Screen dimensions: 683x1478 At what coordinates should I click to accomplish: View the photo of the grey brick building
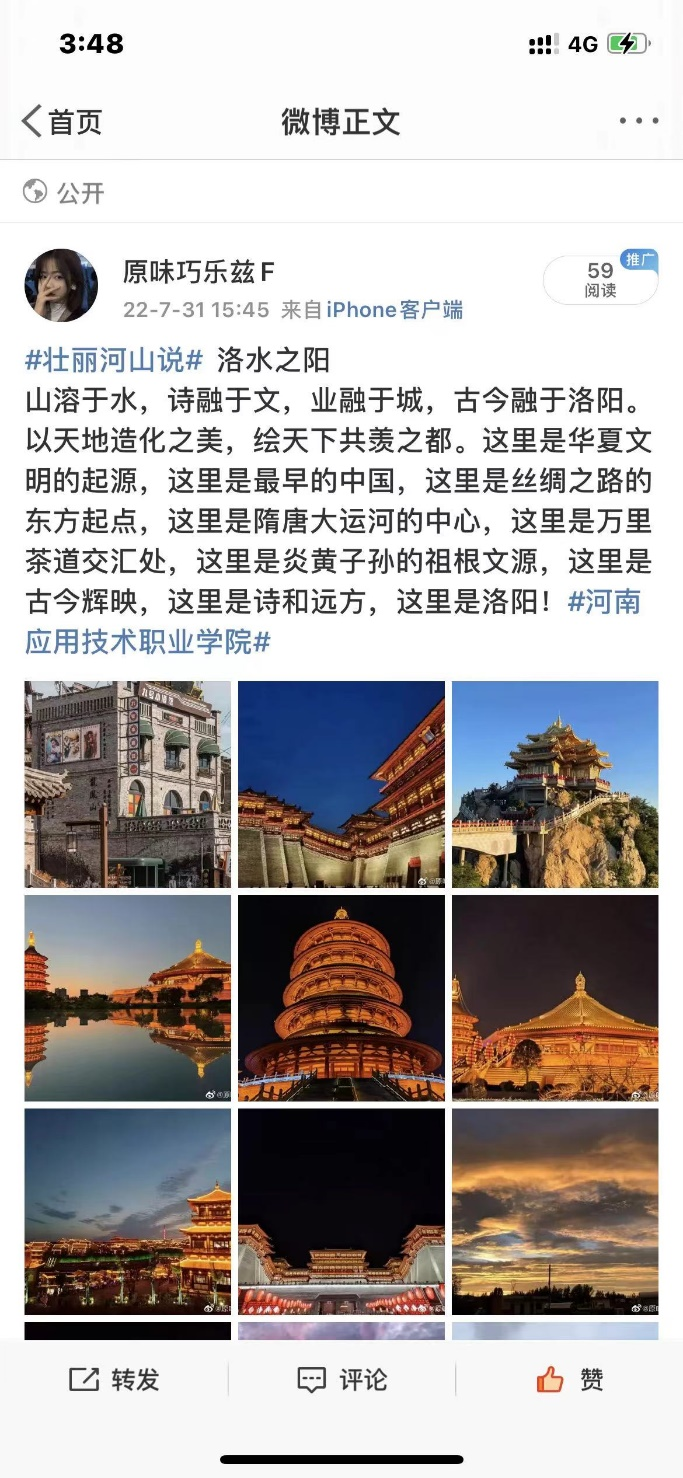click(x=128, y=784)
